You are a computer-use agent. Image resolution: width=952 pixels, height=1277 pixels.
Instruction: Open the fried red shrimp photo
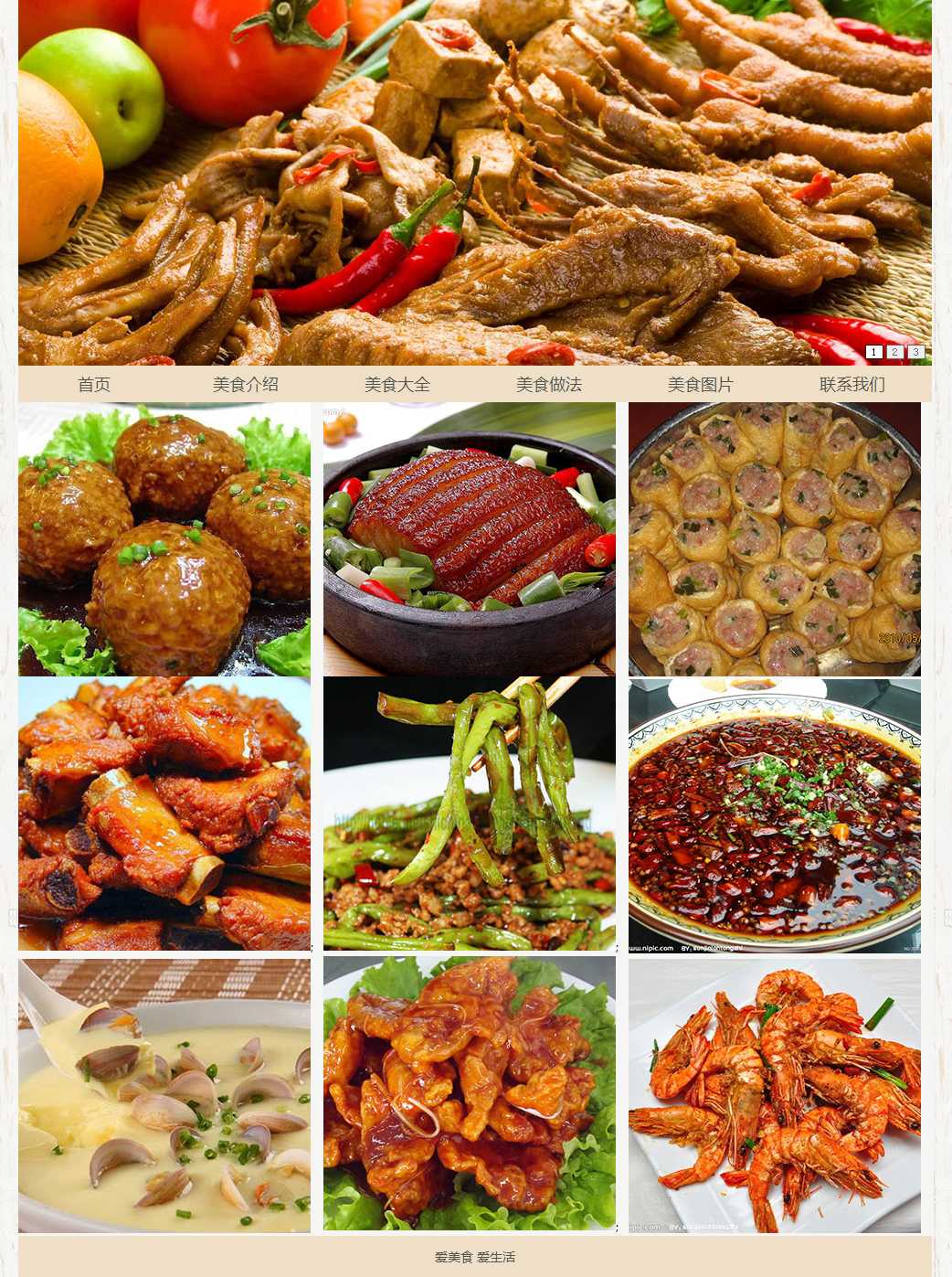pyautogui.click(x=775, y=1095)
